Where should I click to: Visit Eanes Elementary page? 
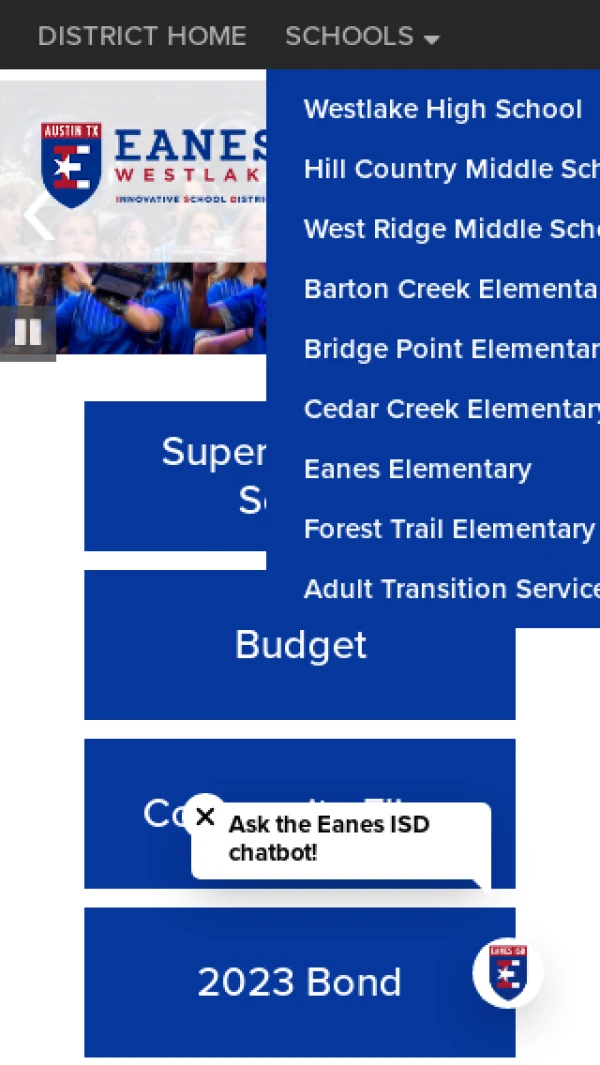[x=417, y=469]
